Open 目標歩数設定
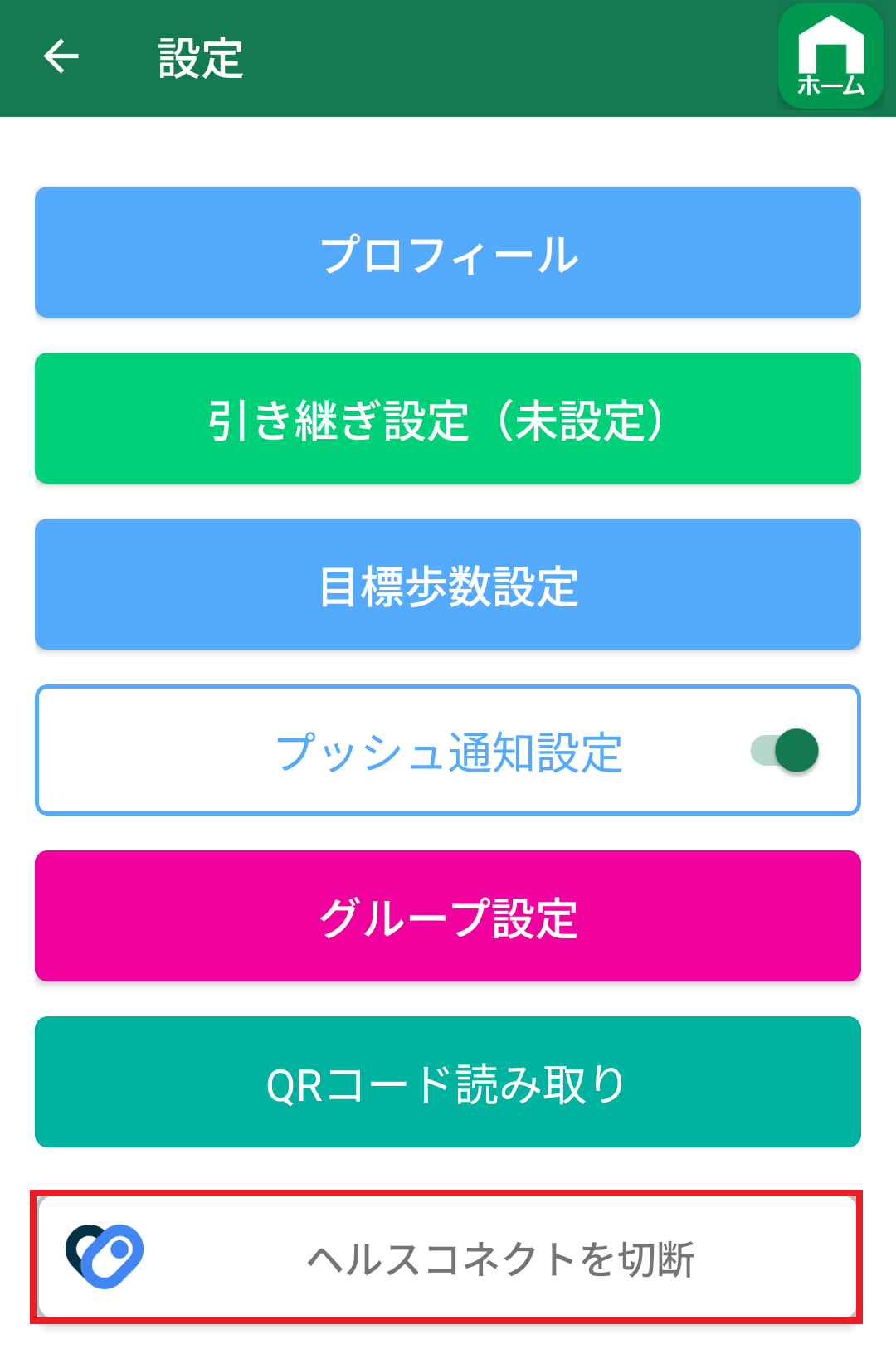This screenshot has height=1349, width=896. click(x=448, y=584)
